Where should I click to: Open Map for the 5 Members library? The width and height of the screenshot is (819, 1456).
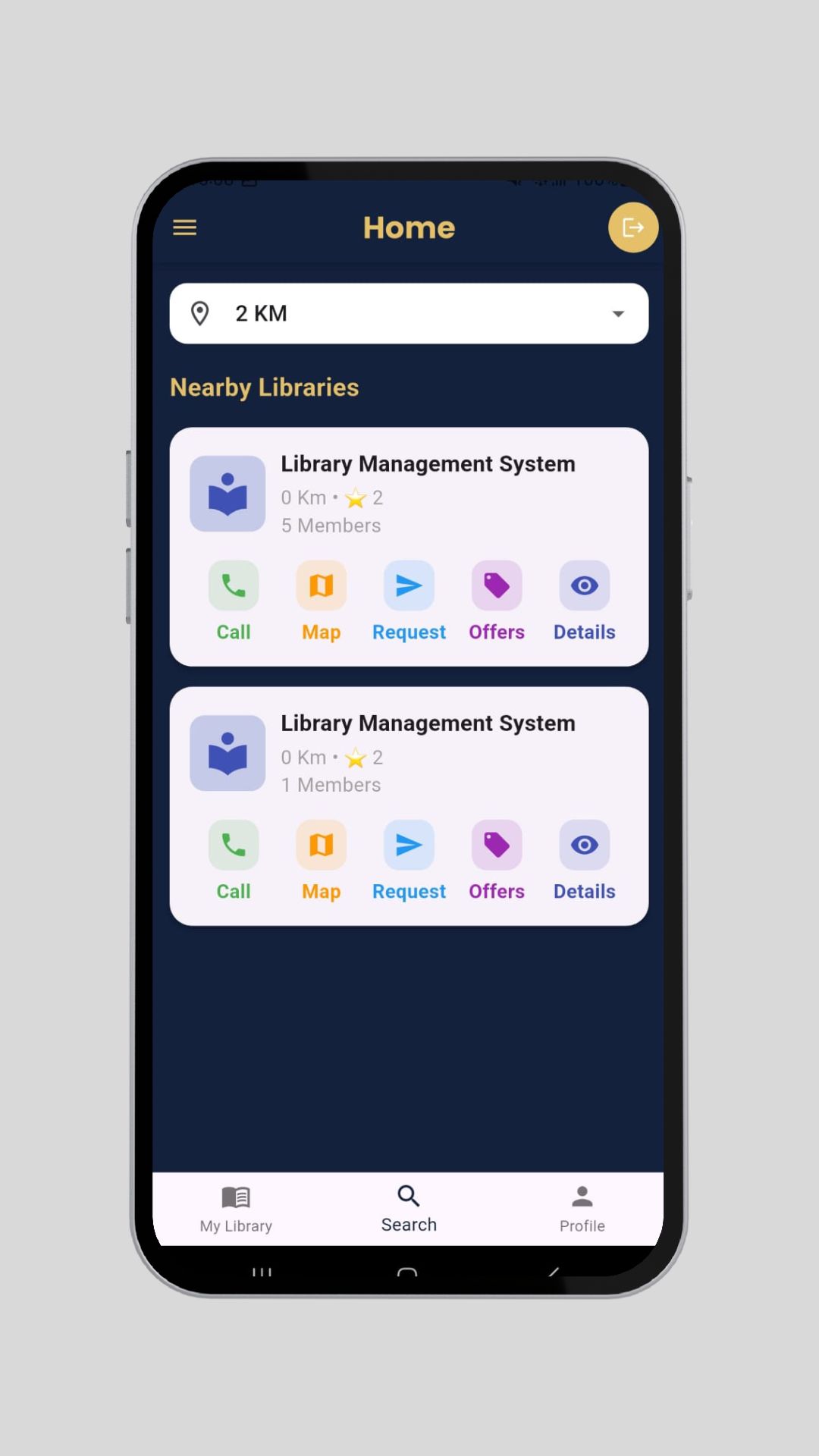321,600
